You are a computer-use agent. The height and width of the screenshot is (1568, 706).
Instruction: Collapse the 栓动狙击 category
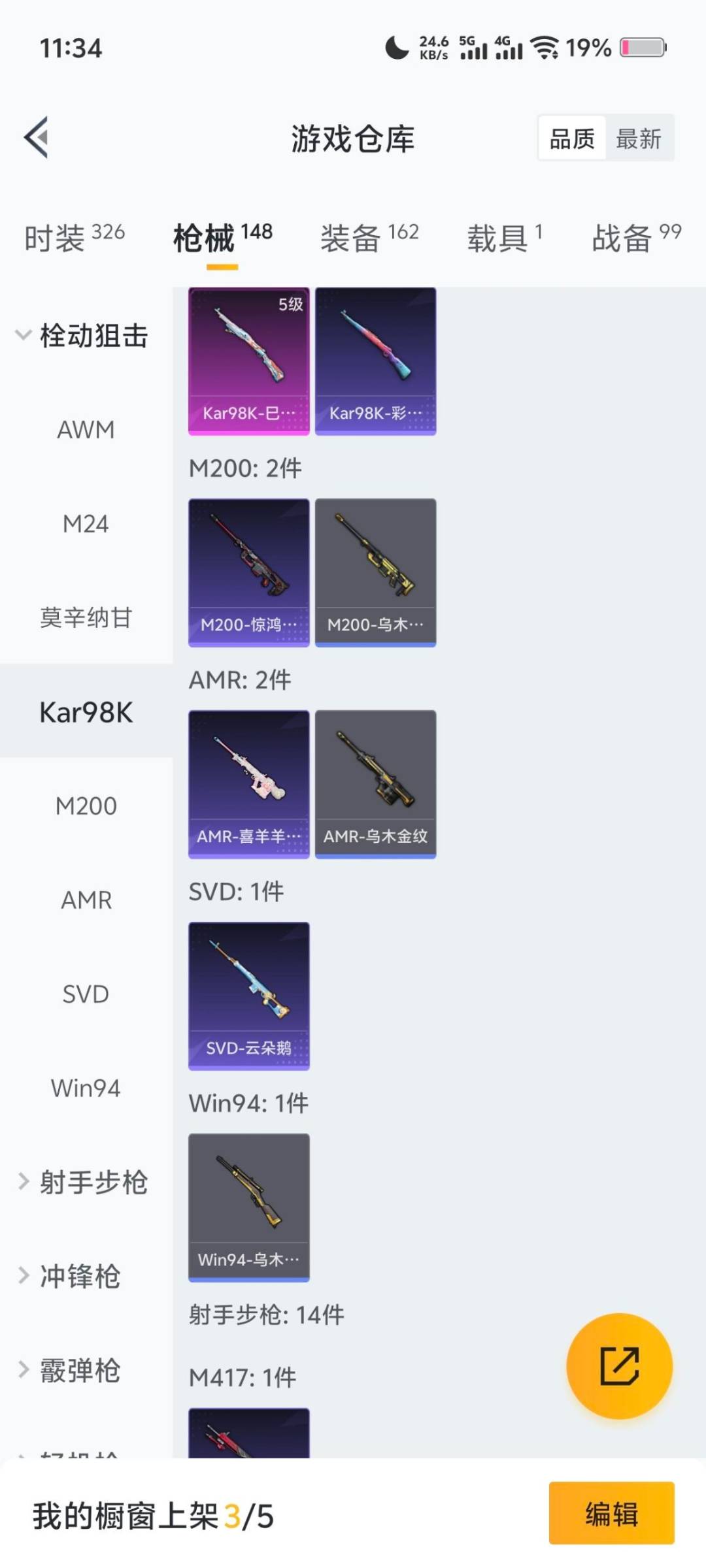[82, 336]
